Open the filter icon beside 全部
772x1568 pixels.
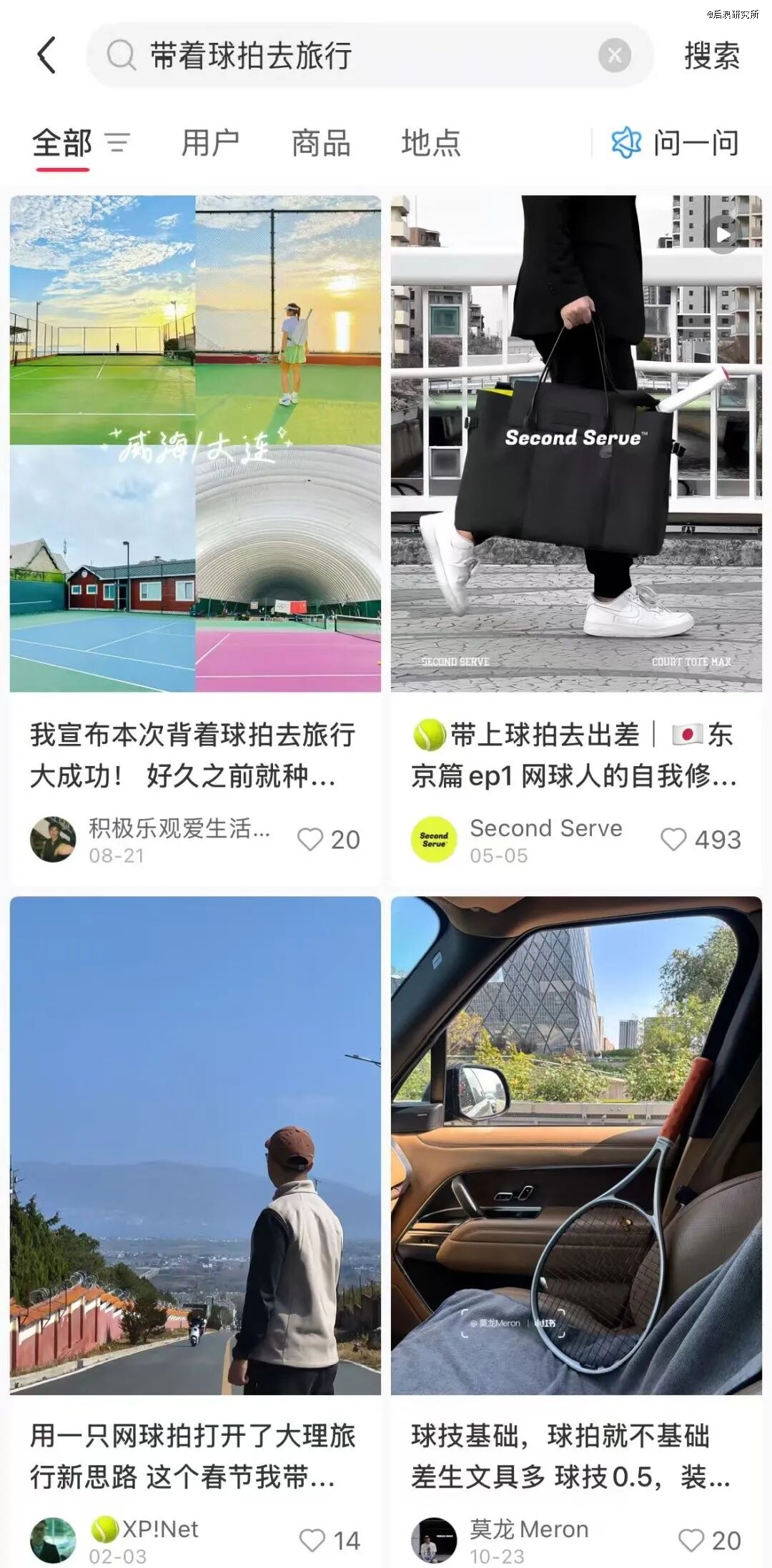click(118, 143)
